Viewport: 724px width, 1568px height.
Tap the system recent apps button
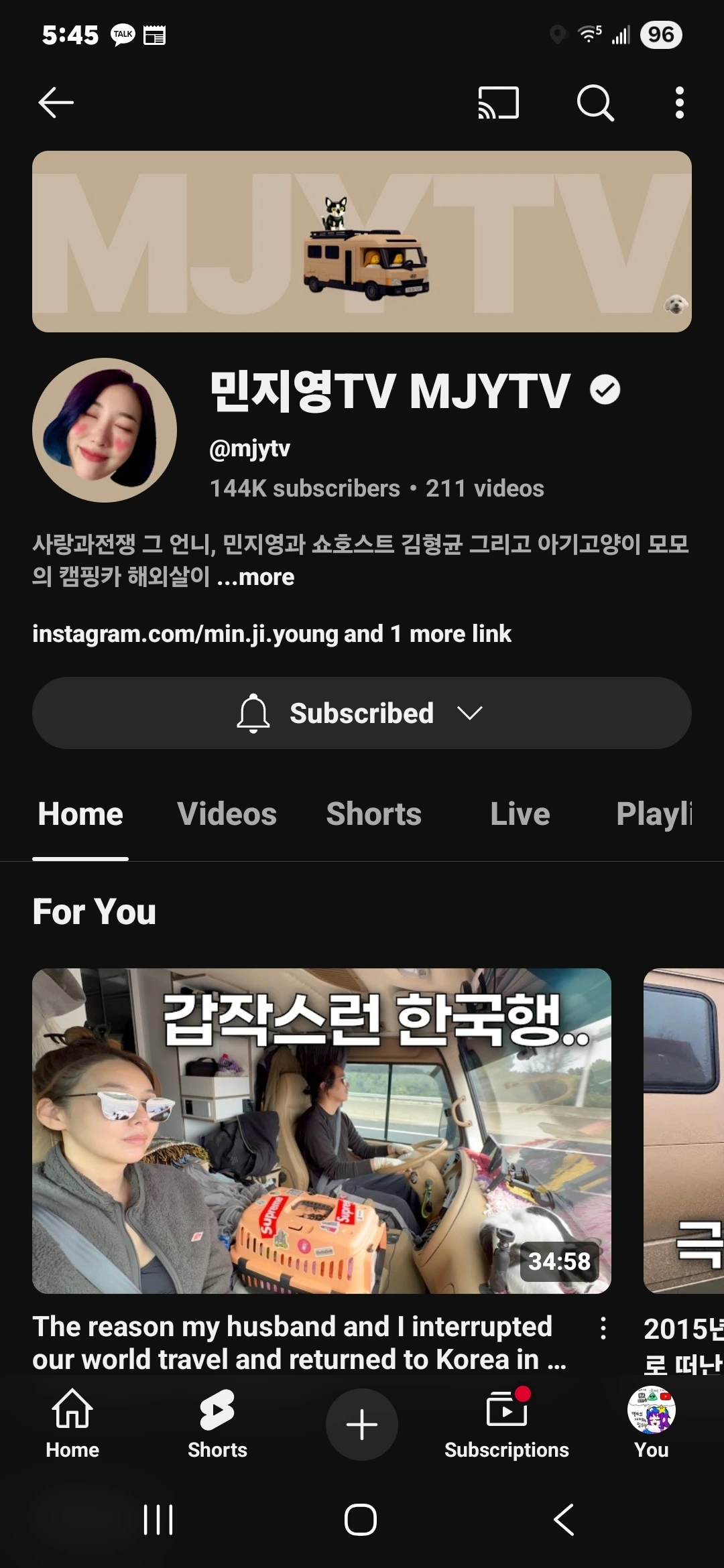(158, 1519)
